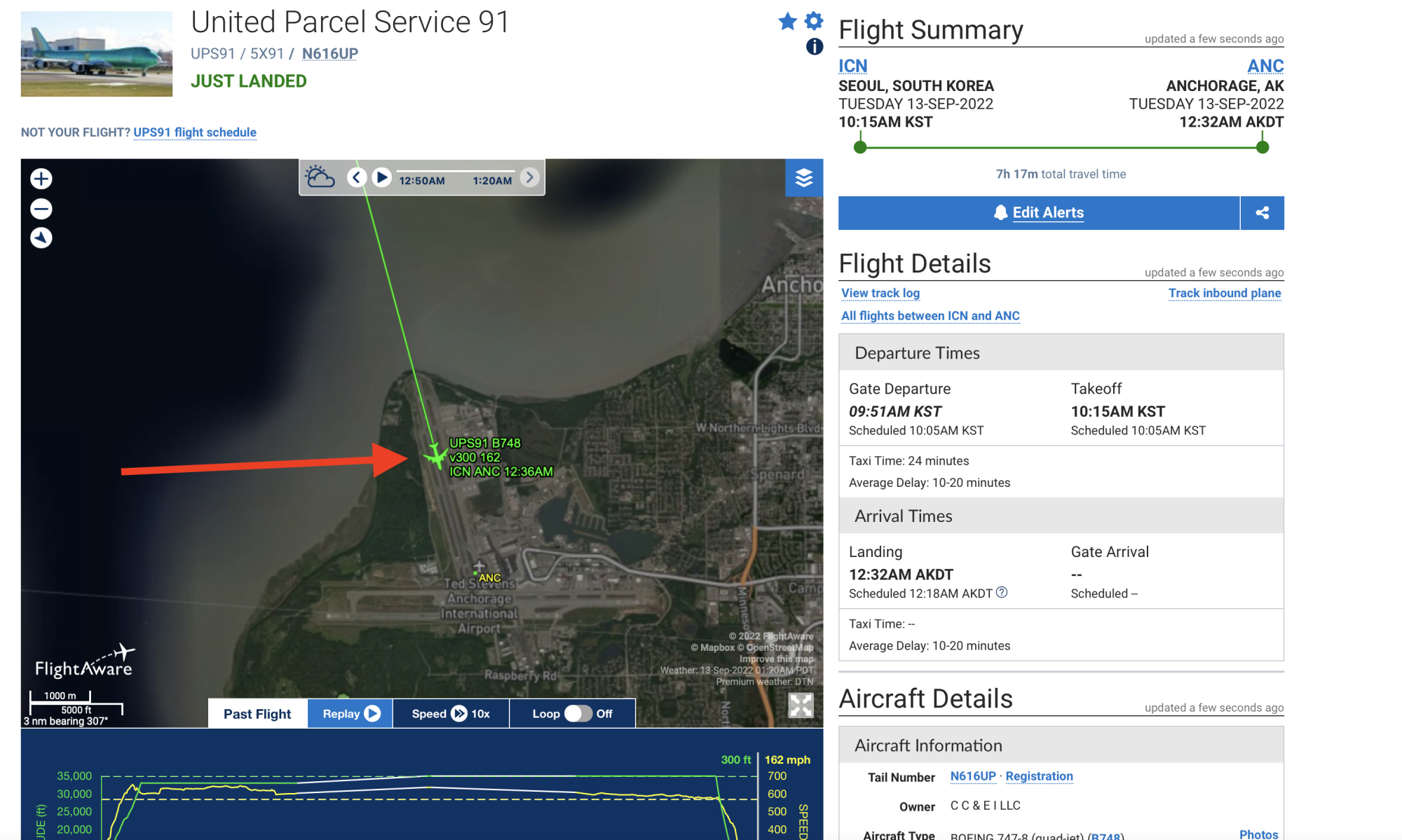1402x840 pixels.
Task: Open the UPS91 flight schedule link
Action: 195,132
